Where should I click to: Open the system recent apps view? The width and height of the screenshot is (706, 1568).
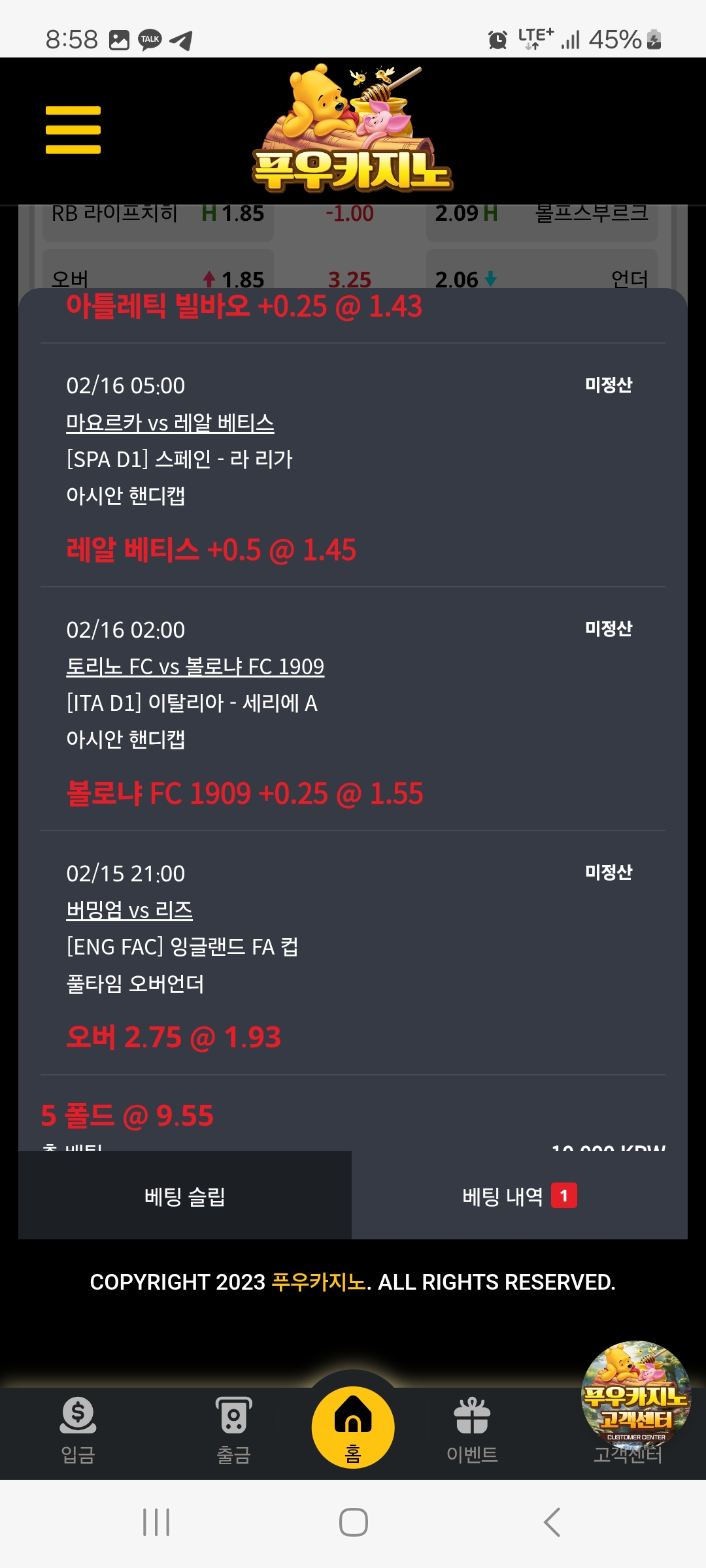(x=156, y=1522)
